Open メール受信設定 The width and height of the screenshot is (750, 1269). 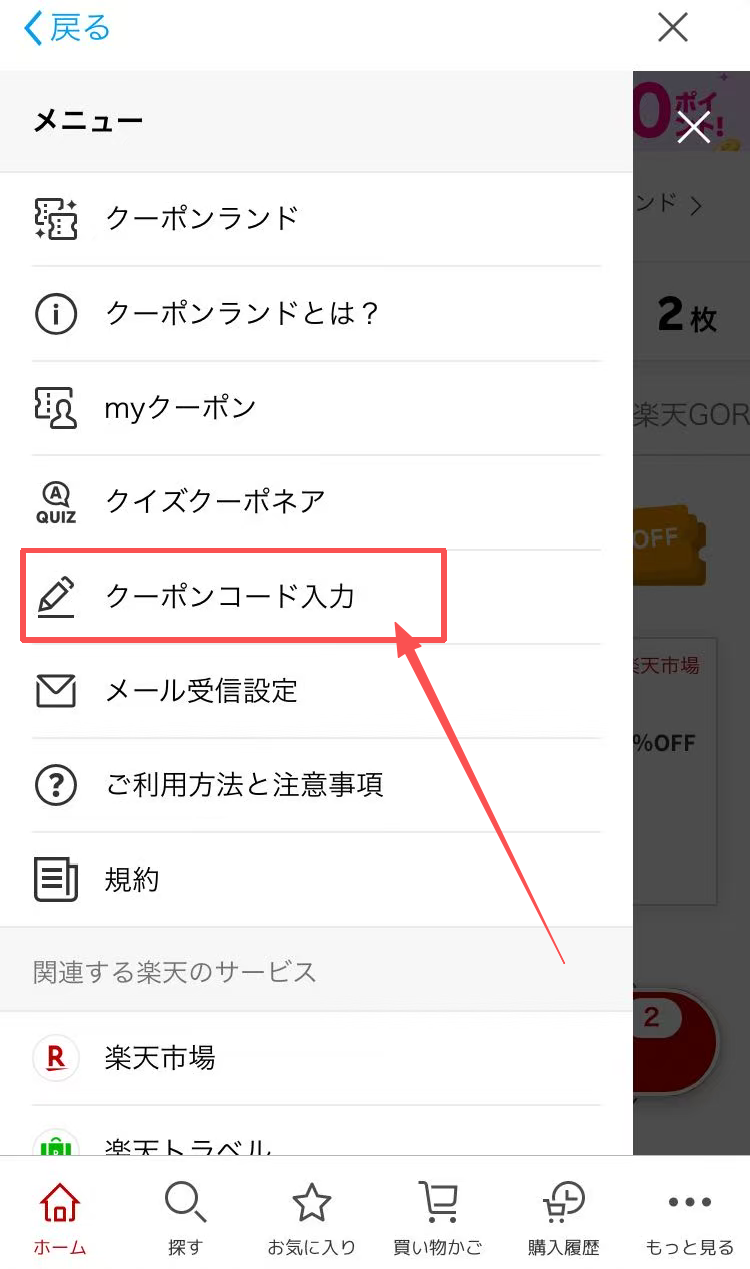pyautogui.click(x=316, y=691)
